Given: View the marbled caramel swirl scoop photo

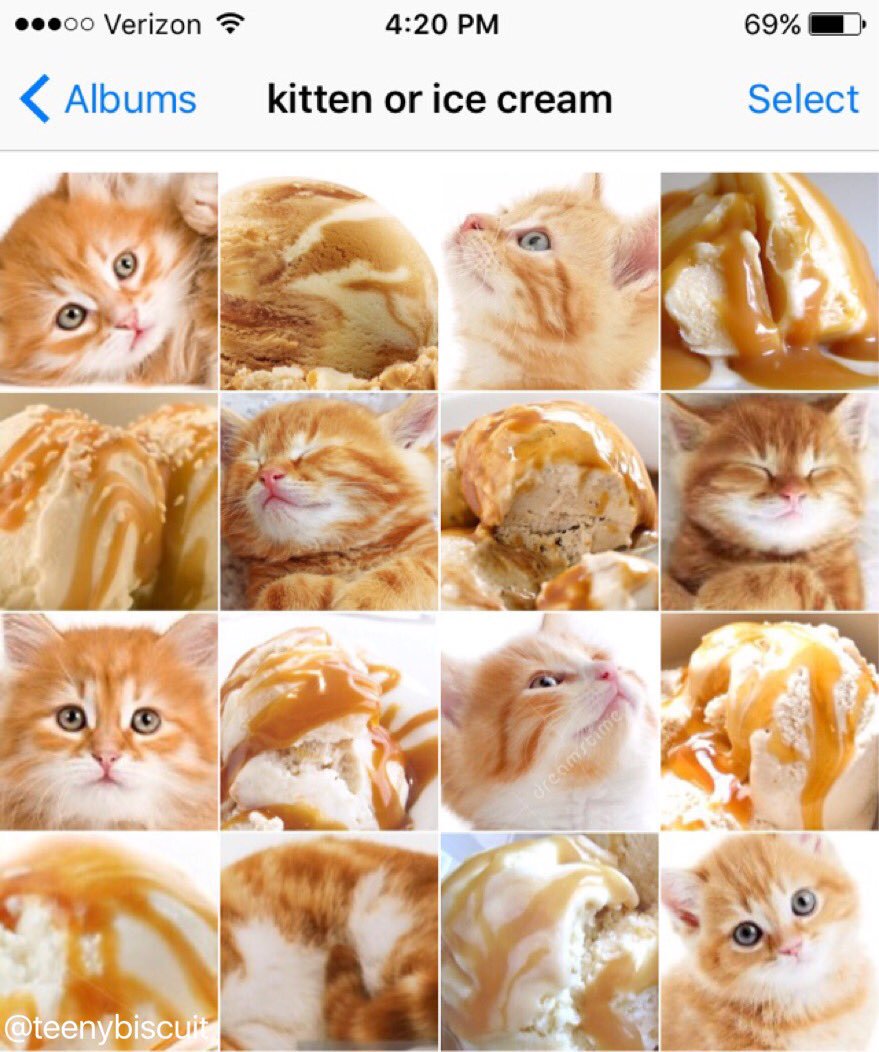Looking at the screenshot, I should pyautogui.click(x=329, y=281).
